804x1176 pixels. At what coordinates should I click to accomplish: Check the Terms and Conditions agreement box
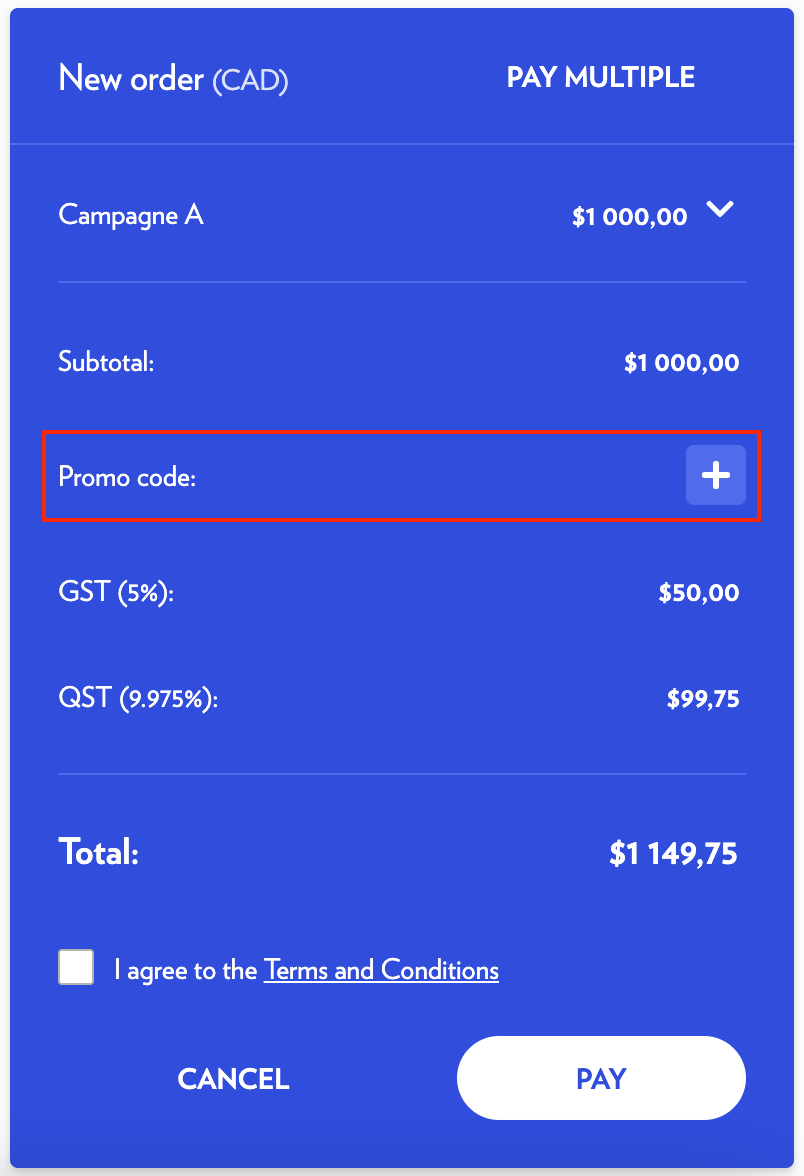(x=76, y=967)
